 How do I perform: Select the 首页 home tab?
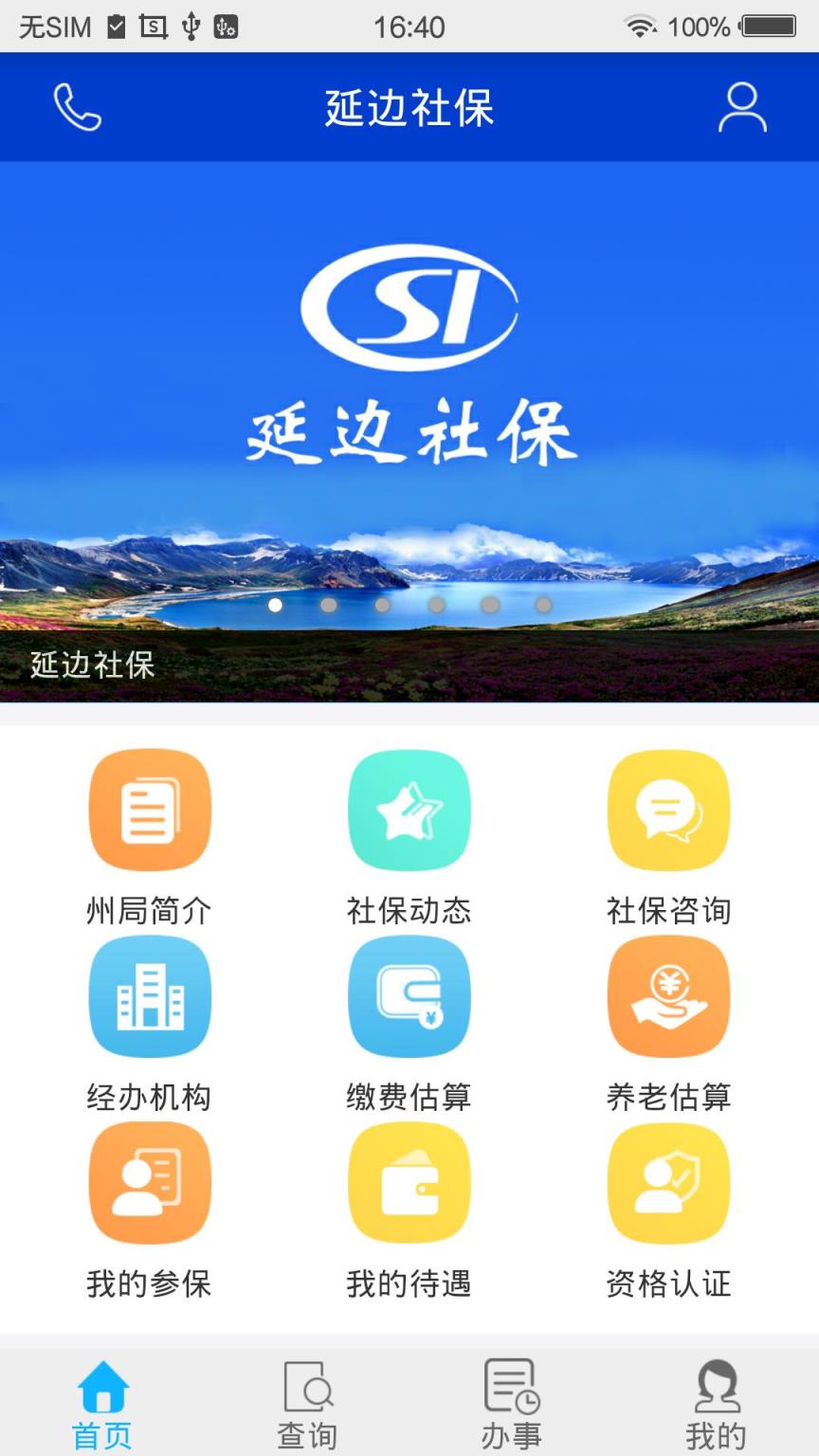(x=101, y=1403)
